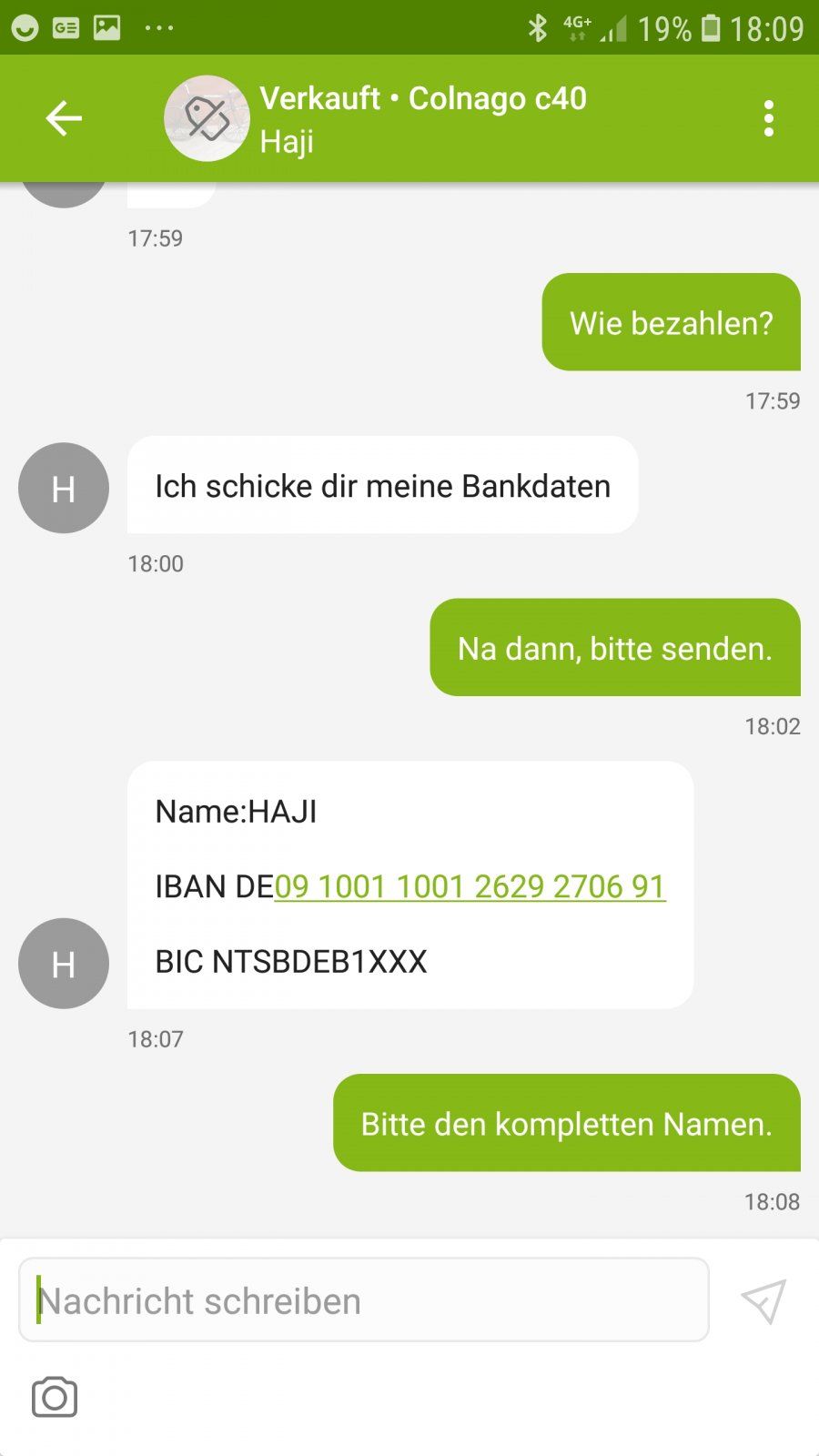Send the message with the paper plane
Viewport: 819px width, 1456px height.
tap(763, 1301)
